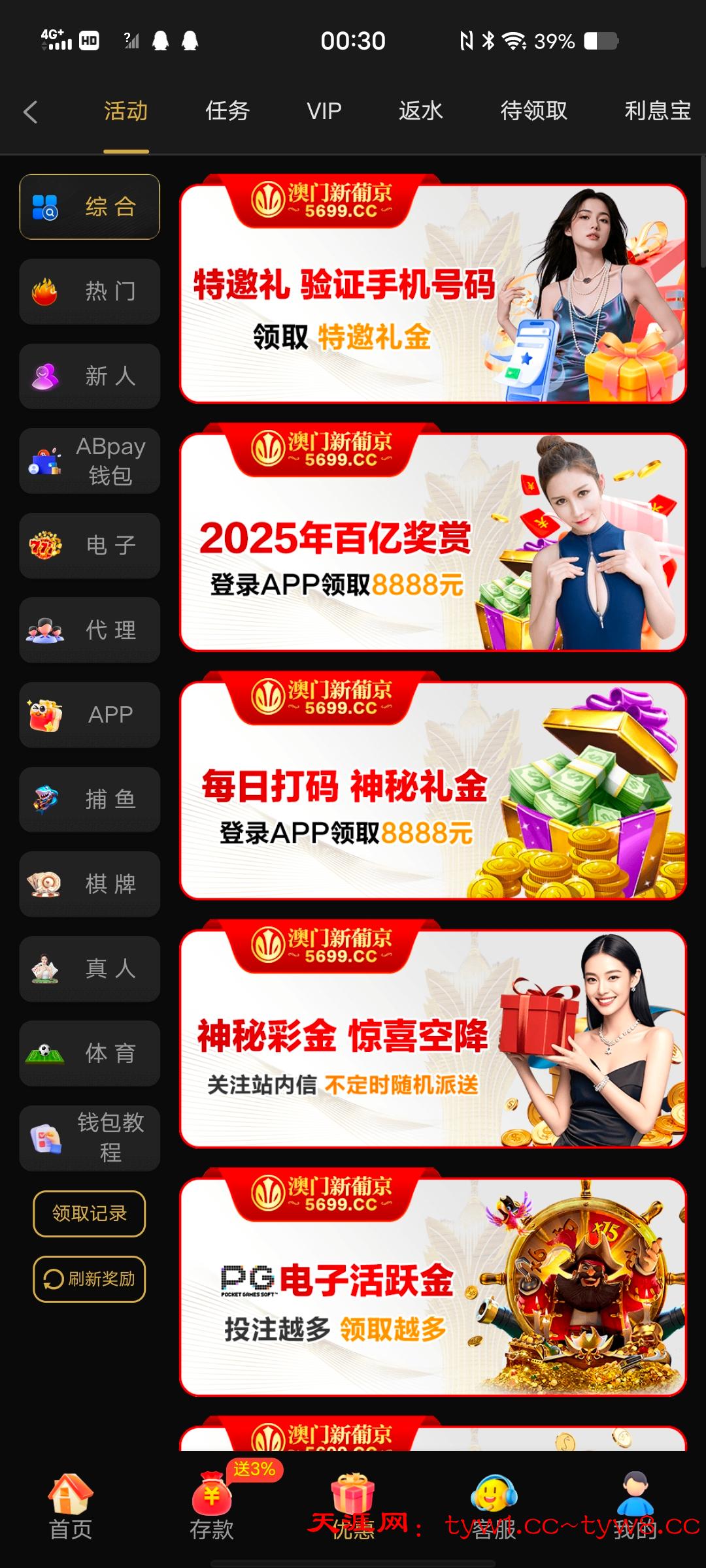
Task: Open the 钱包教程 category
Action: (90, 1138)
